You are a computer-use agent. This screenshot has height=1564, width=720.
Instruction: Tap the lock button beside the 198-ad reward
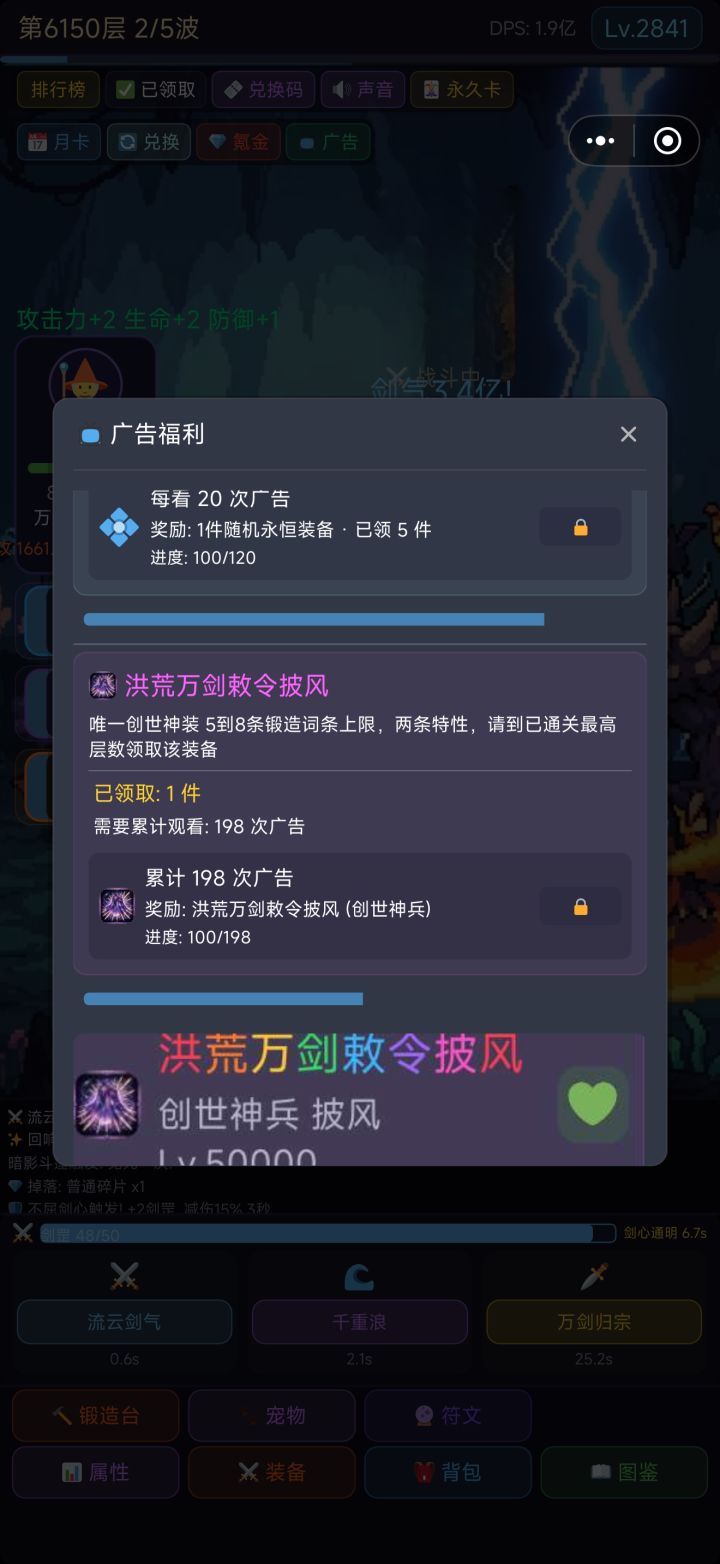579,906
